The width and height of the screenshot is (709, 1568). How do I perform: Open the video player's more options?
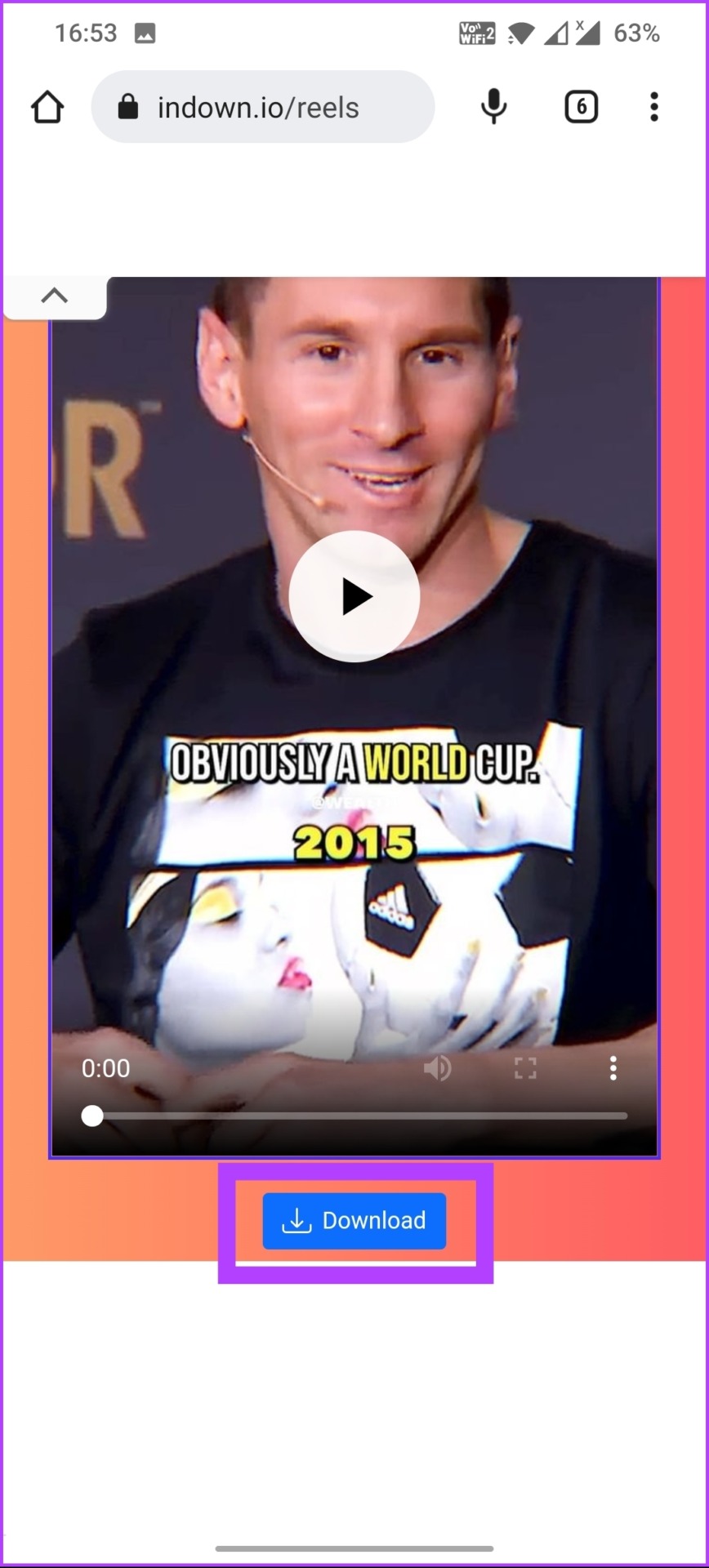pyautogui.click(x=613, y=1068)
